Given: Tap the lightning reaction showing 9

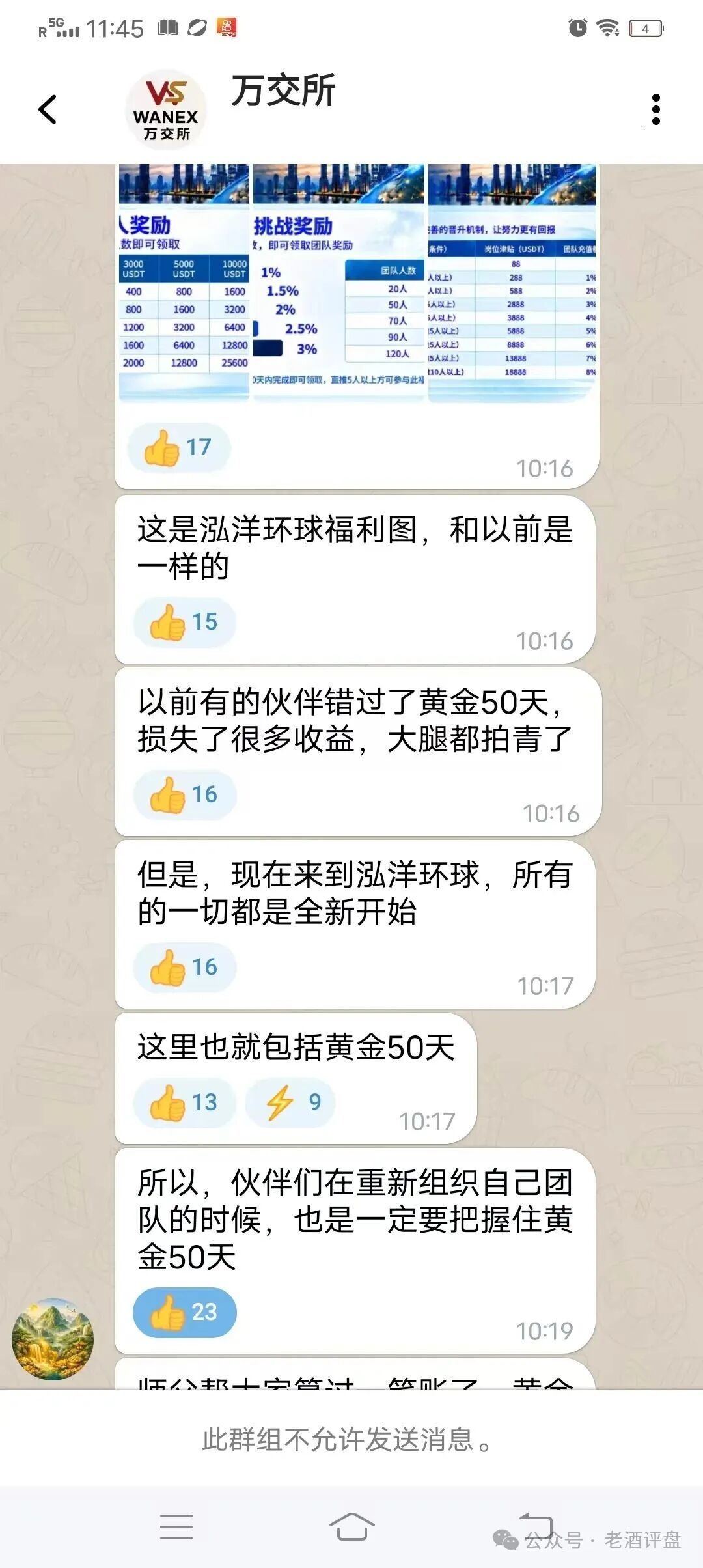Looking at the screenshot, I should click(290, 1102).
